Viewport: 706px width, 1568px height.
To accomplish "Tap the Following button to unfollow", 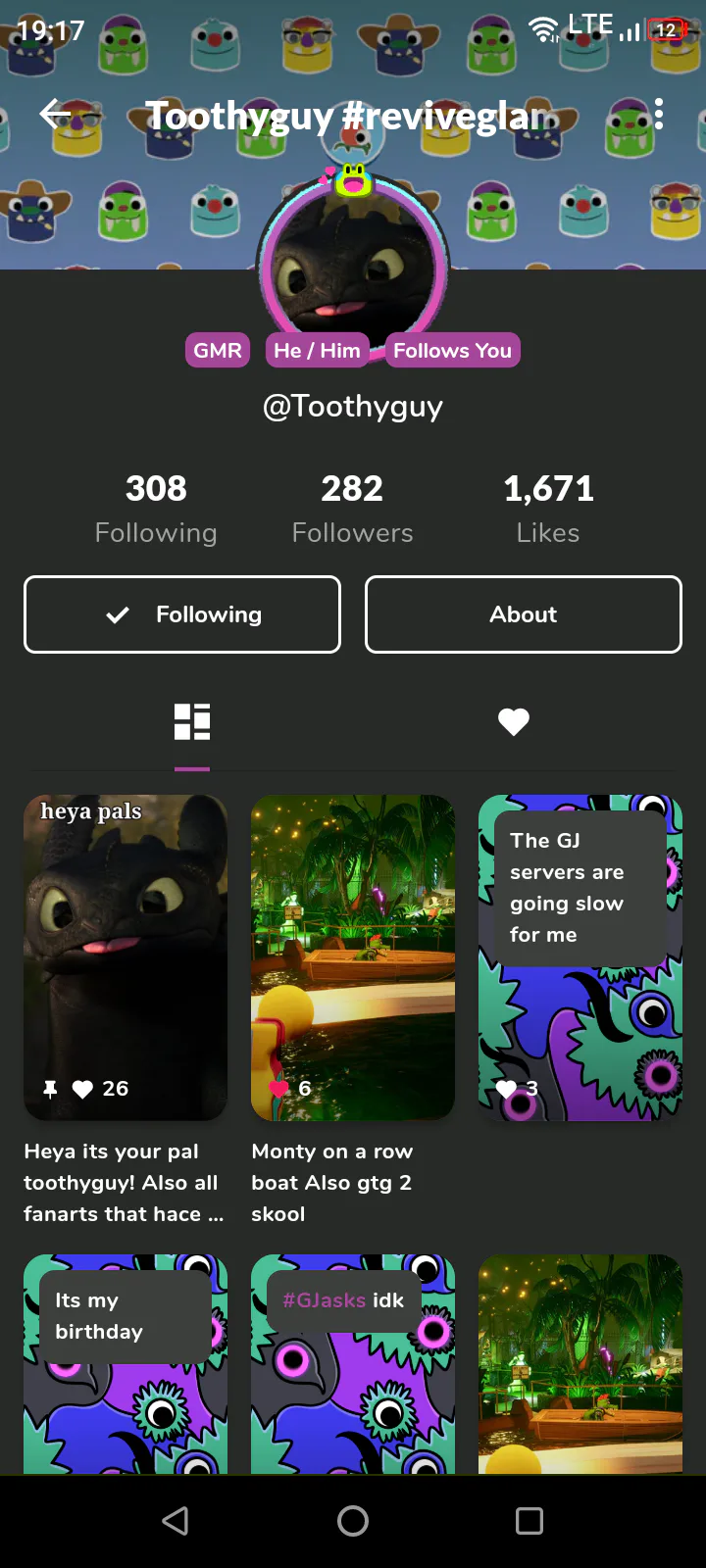I will point(182,614).
